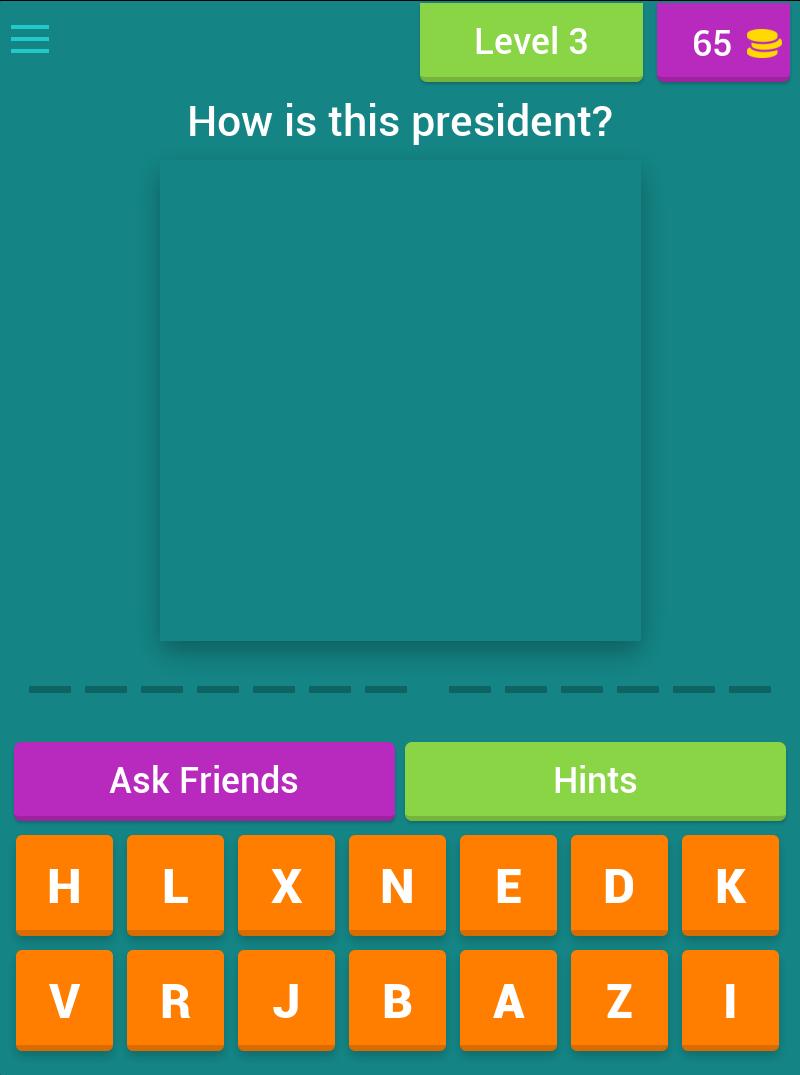Screen dimensions: 800x1075
Task: Pick the letter B tile
Action: 397,1000
